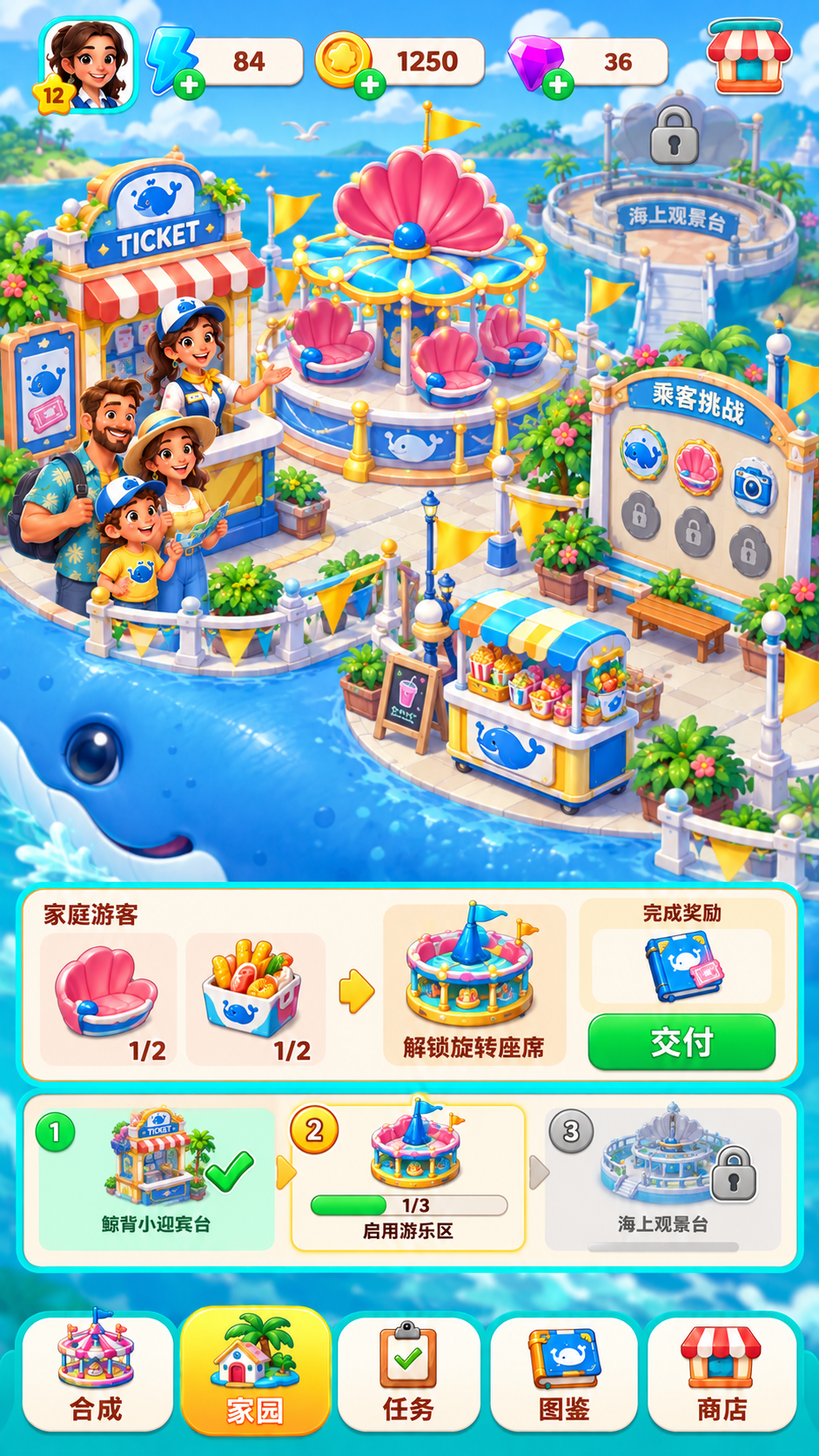Open stage 2 启用游乐区

[x=407, y=1178]
